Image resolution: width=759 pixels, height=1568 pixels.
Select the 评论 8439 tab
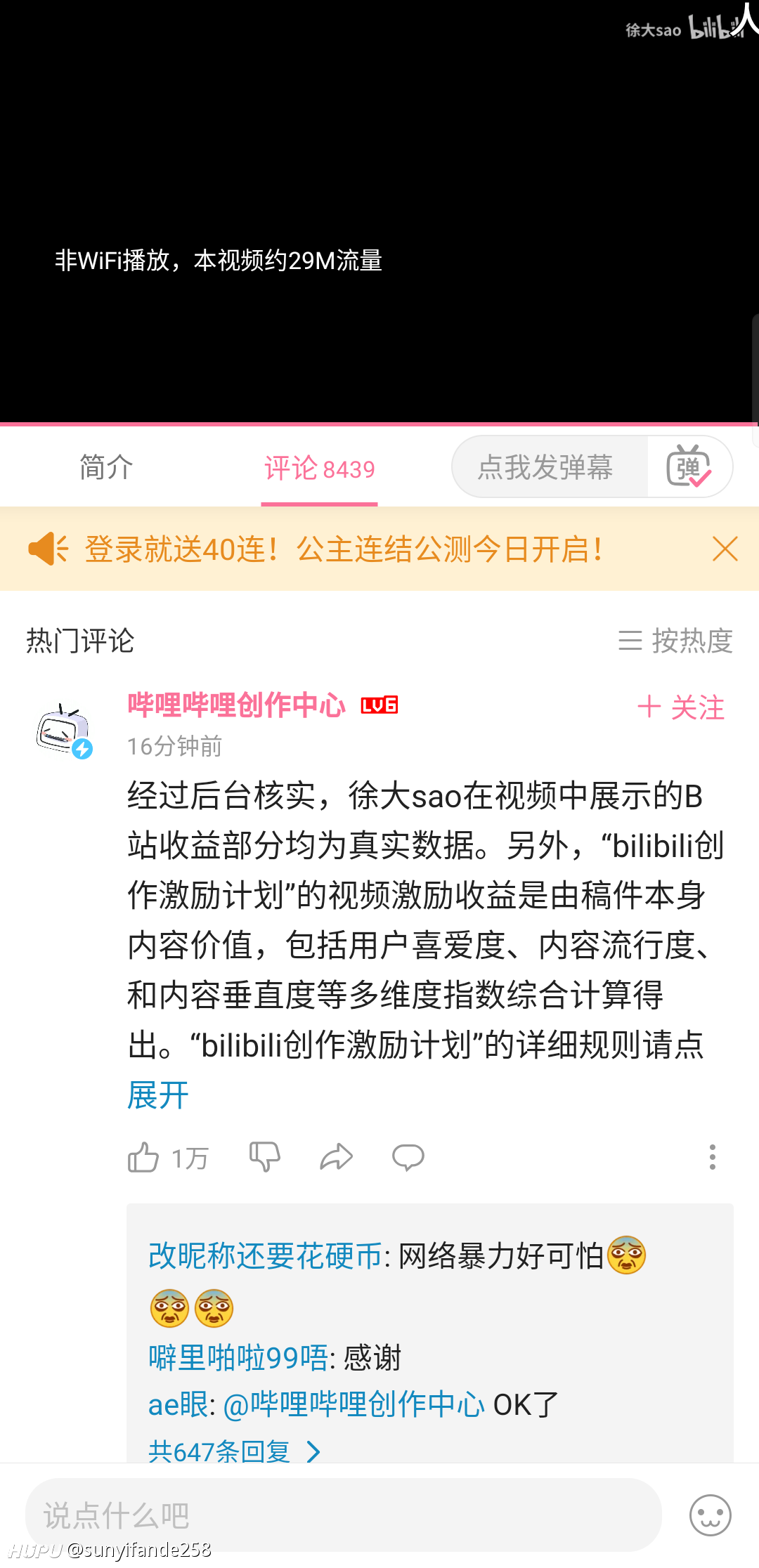(x=320, y=469)
